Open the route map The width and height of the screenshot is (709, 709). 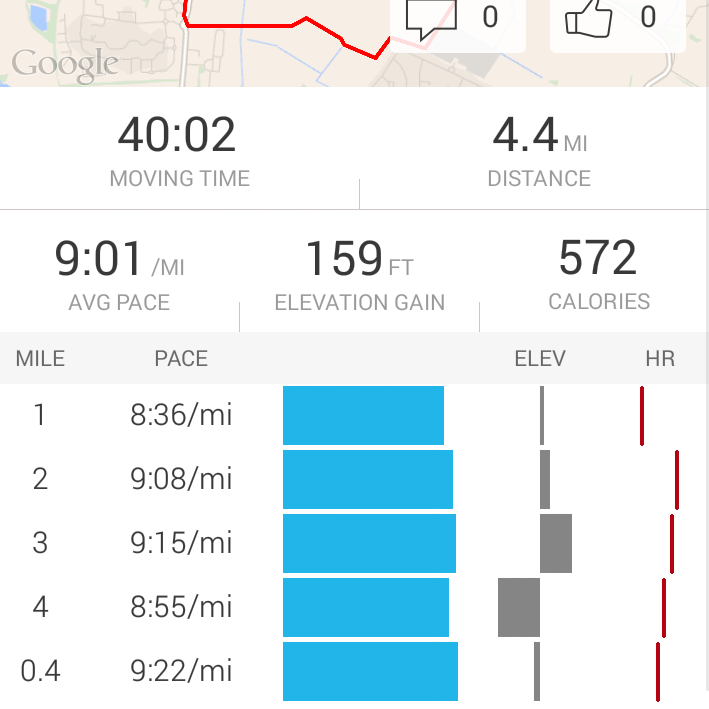click(194, 43)
